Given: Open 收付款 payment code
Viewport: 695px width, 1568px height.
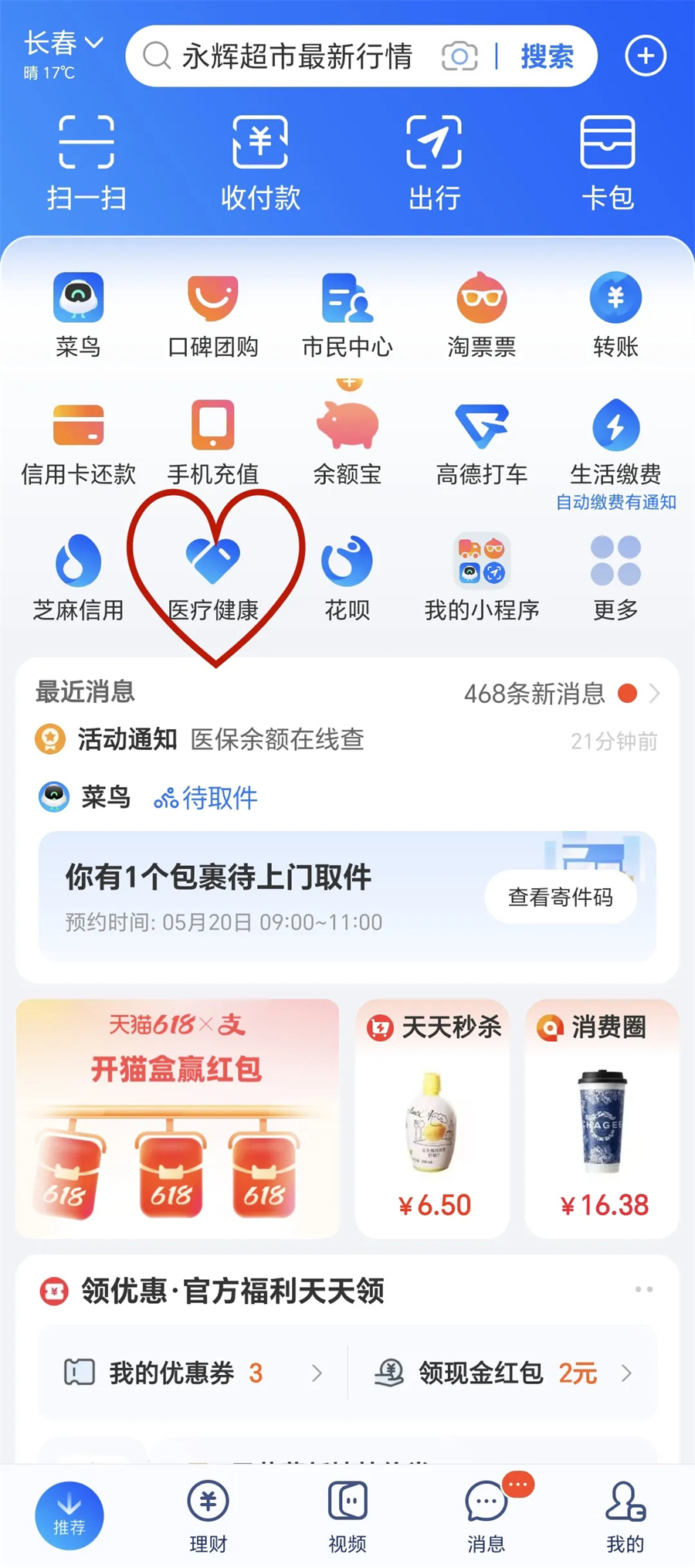Looking at the screenshot, I should point(260,162).
